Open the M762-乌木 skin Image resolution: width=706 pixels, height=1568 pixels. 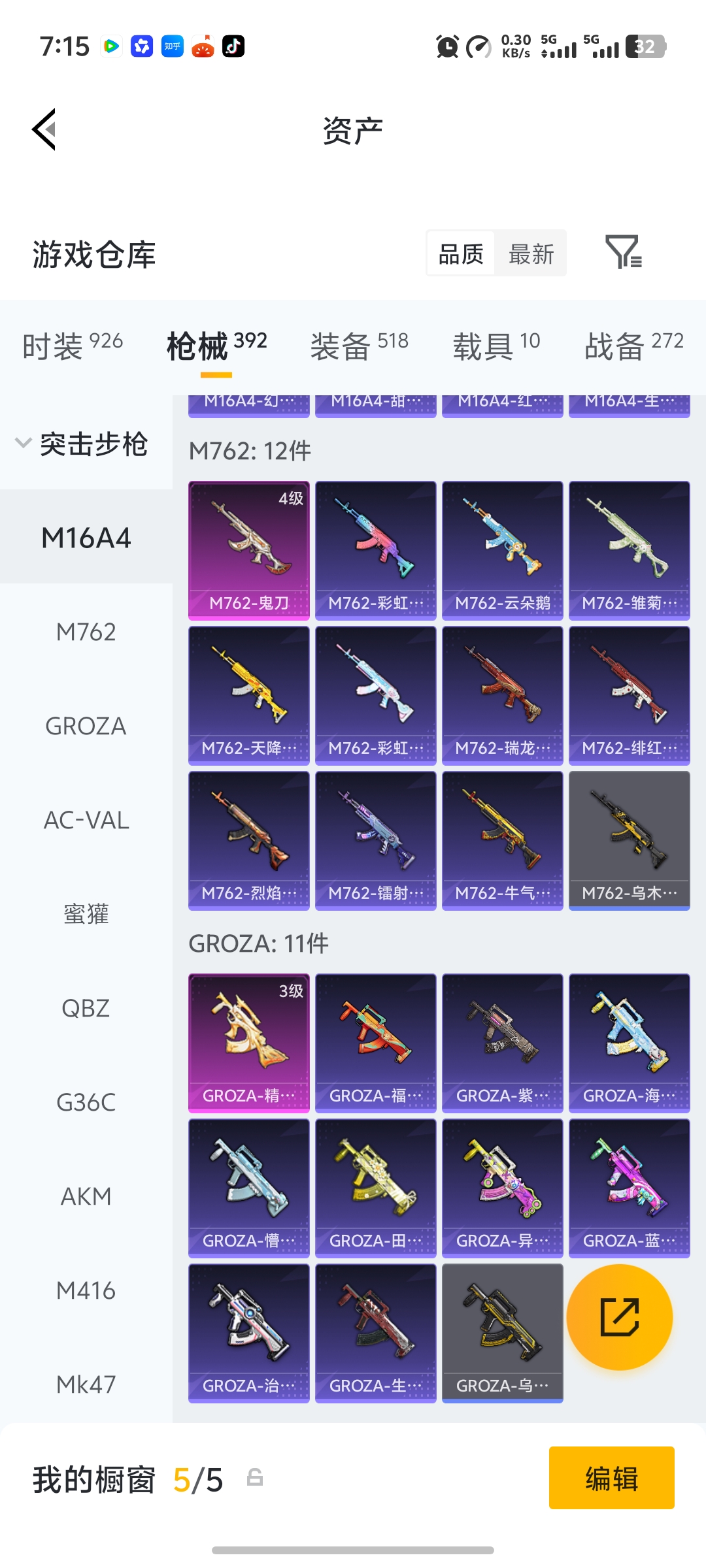629,840
